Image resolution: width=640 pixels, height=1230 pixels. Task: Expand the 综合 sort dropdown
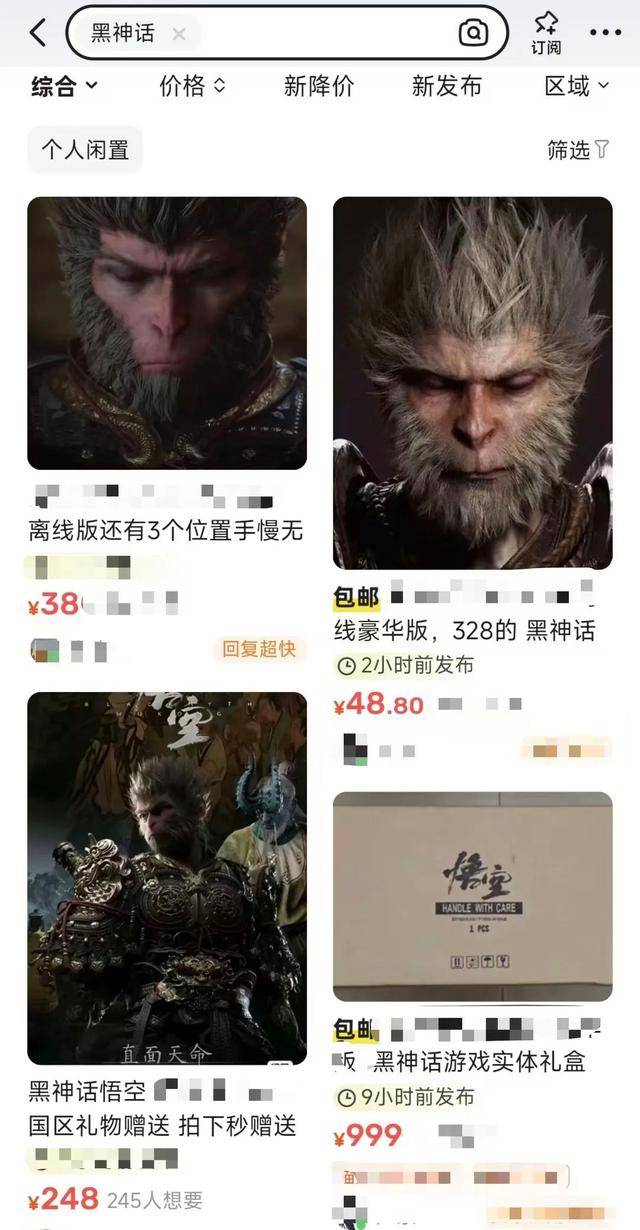click(x=65, y=87)
